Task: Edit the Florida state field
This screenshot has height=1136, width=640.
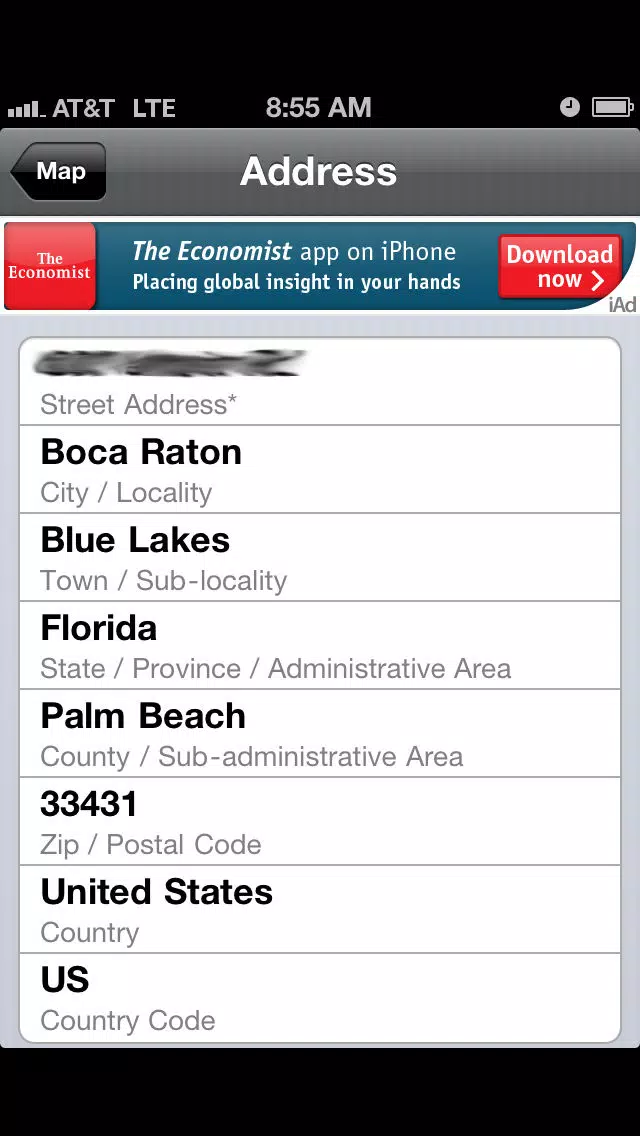Action: click(320, 645)
